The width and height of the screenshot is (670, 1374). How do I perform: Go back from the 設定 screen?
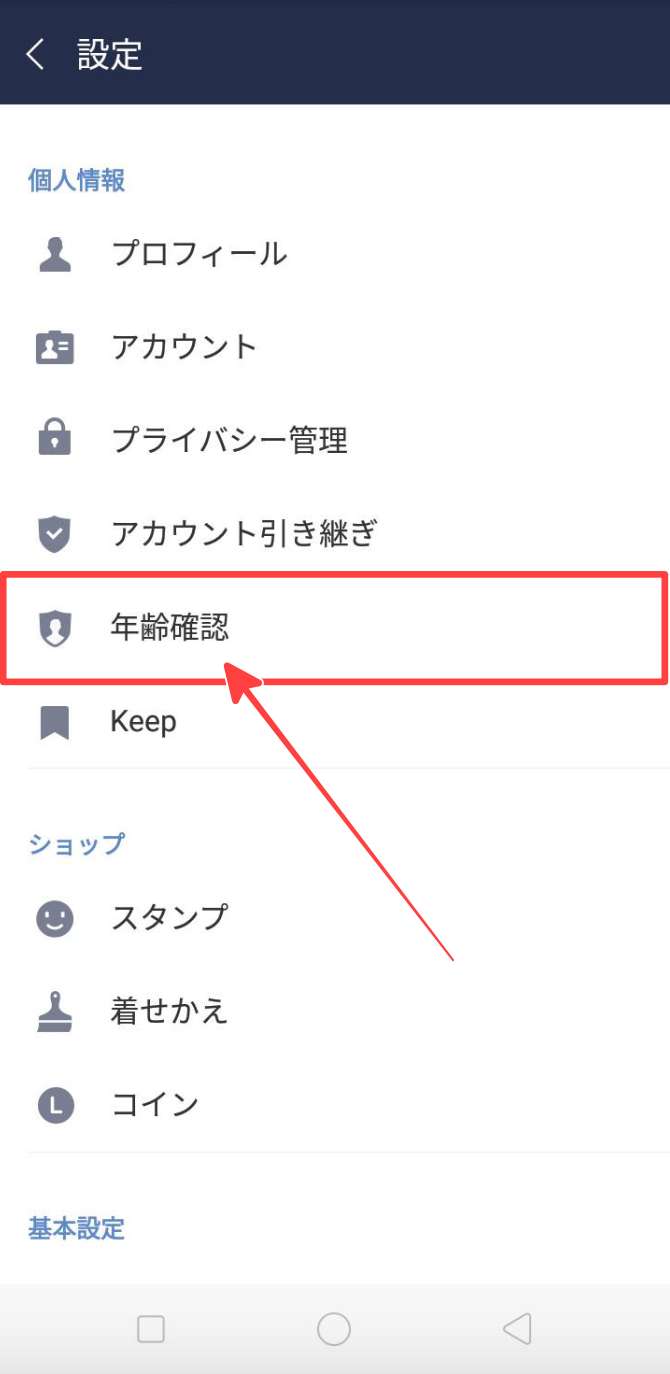36,54
